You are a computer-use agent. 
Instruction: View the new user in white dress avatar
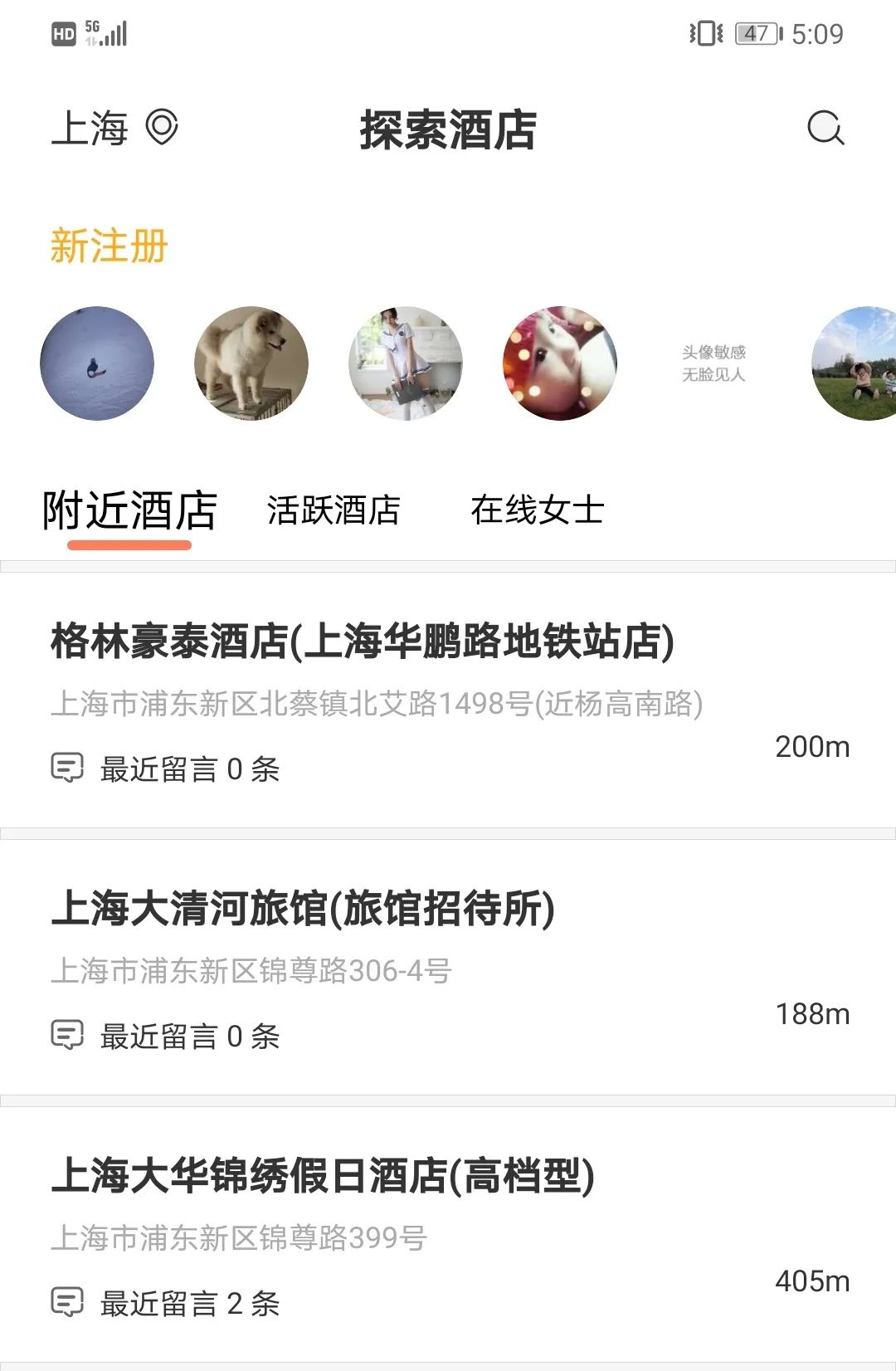[x=406, y=363]
